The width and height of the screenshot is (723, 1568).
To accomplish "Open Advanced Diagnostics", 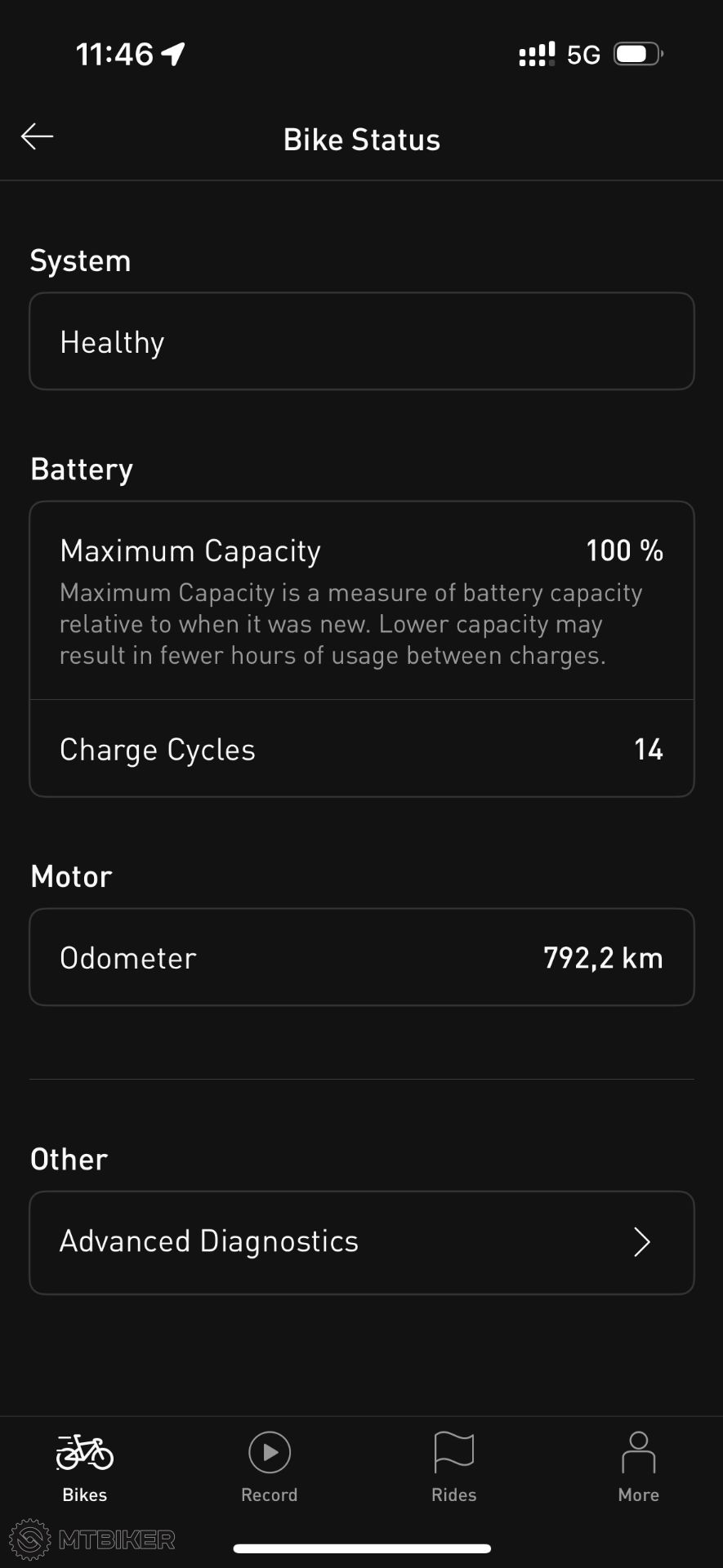I will [362, 1242].
